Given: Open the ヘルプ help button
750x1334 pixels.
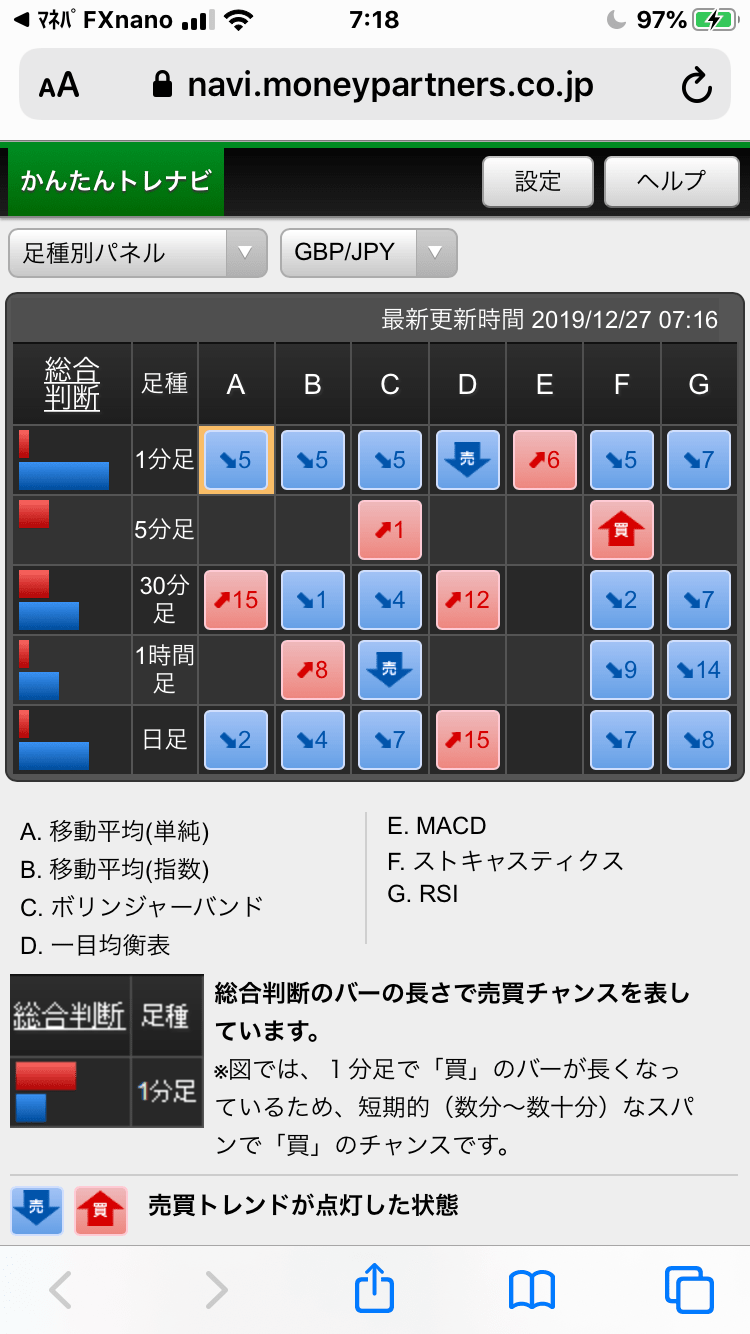Looking at the screenshot, I should [671, 182].
